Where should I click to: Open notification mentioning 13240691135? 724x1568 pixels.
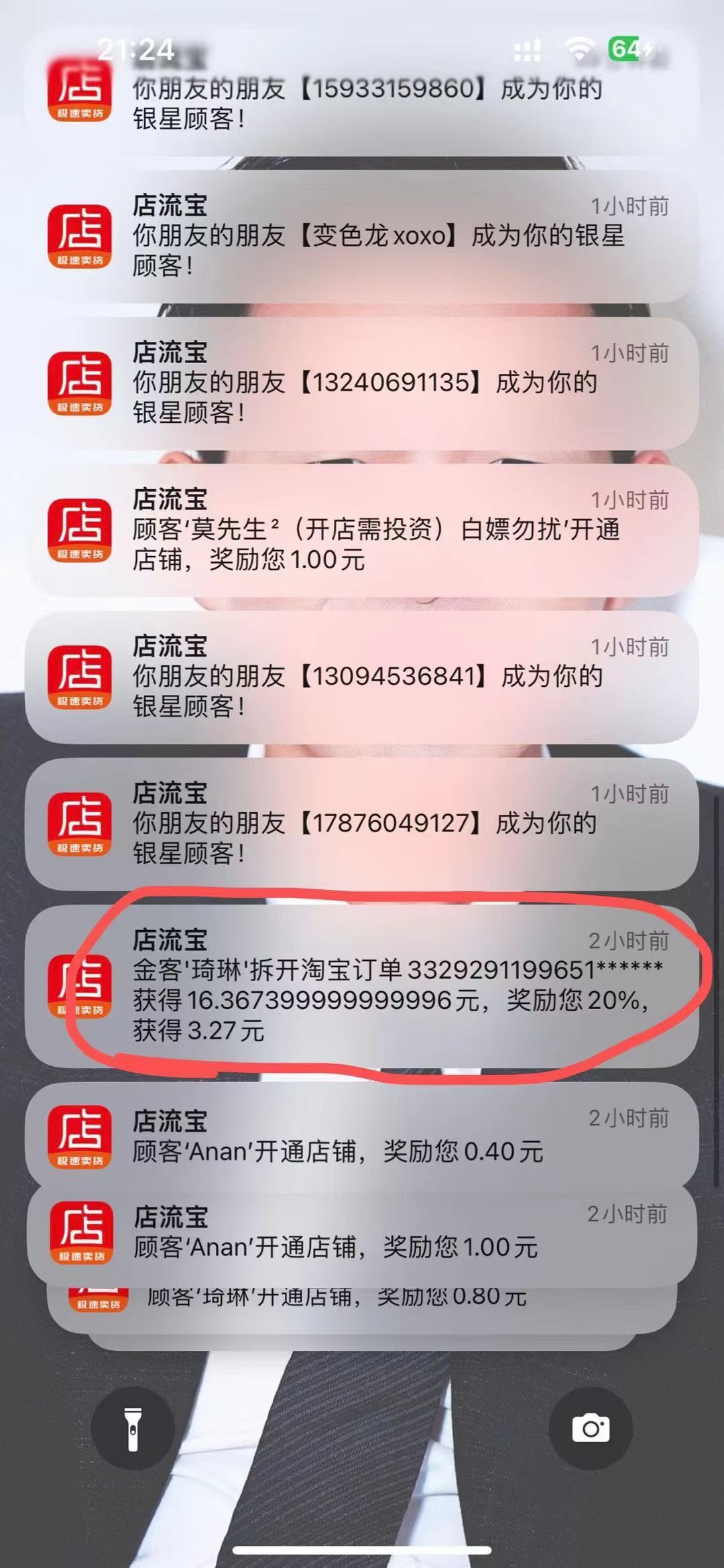[x=362, y=383]
